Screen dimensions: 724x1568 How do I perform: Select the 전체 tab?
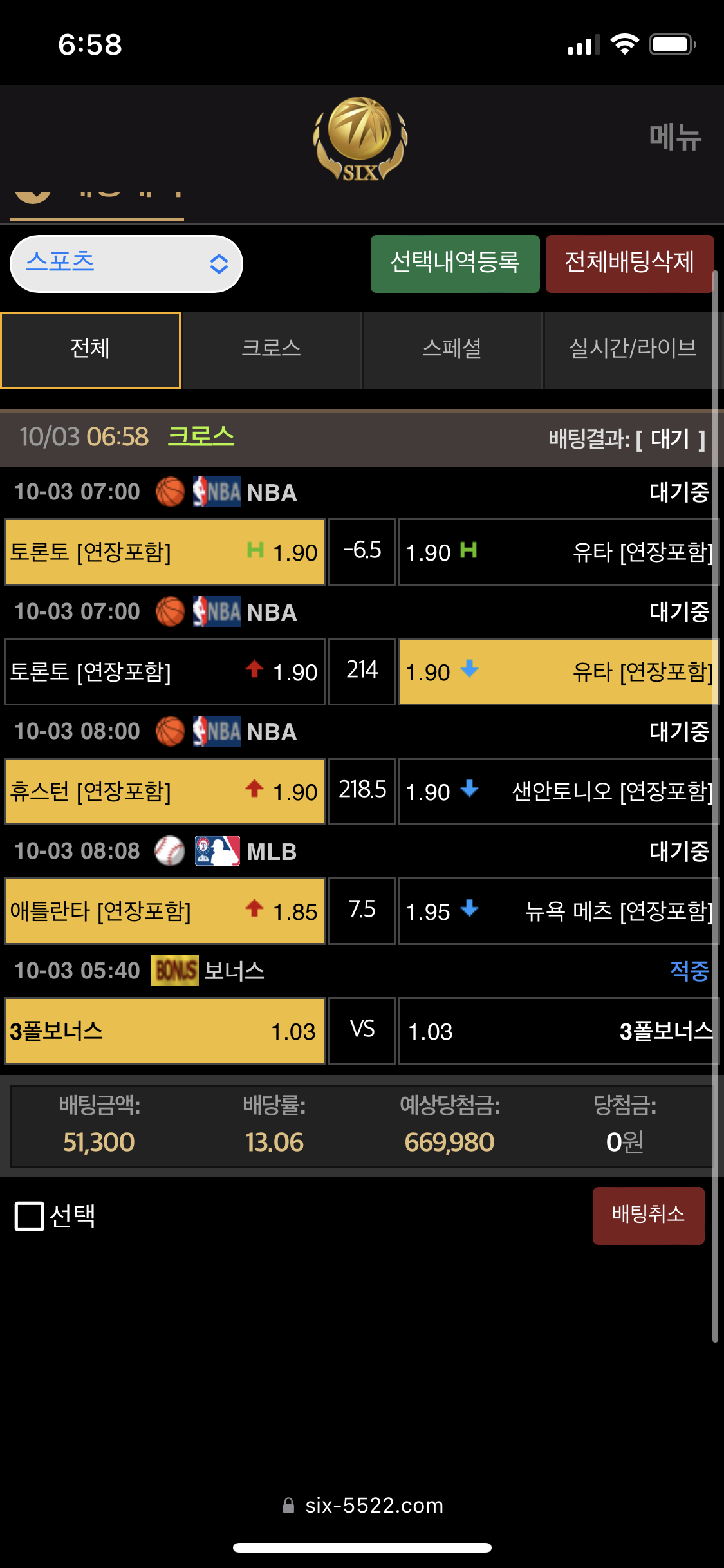(91, 350)
